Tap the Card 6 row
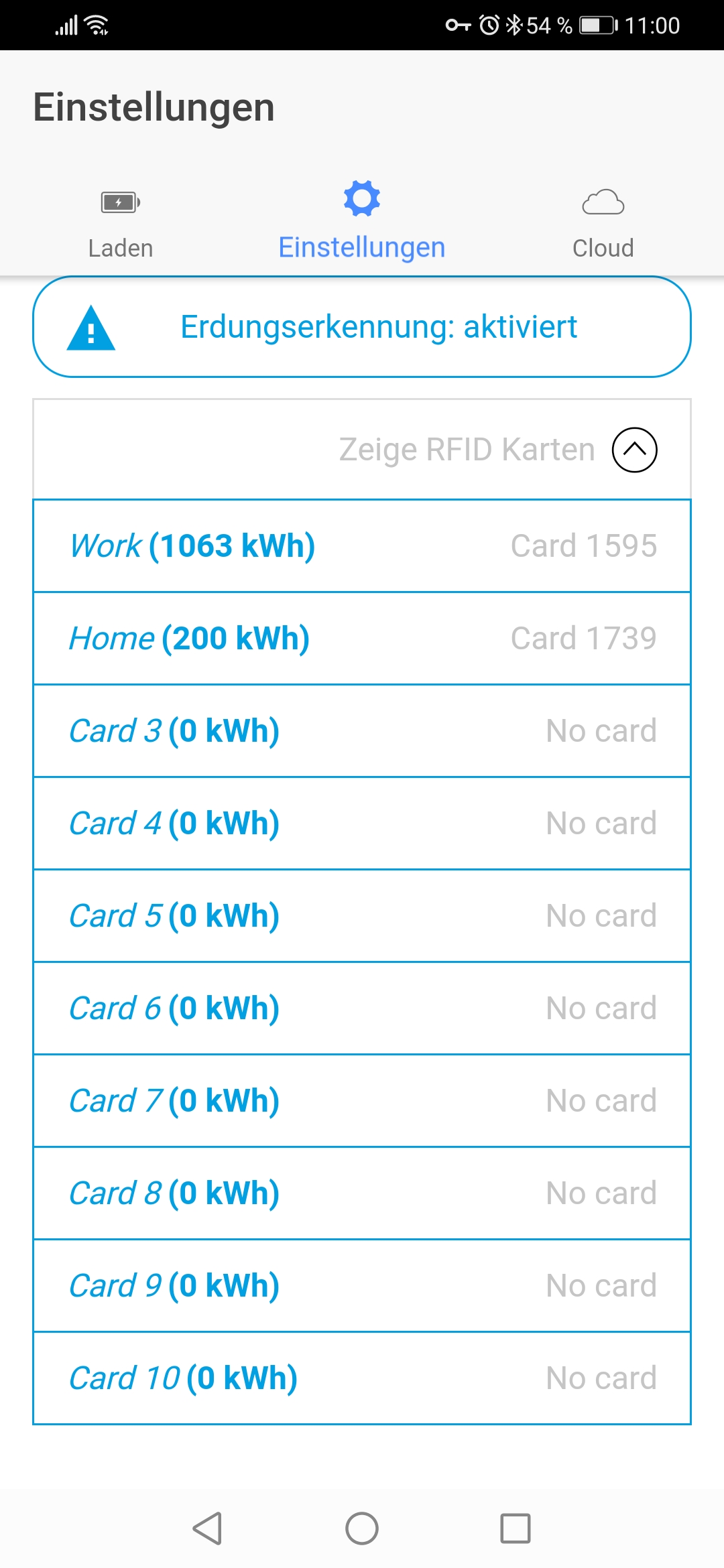This screenshot has height=1568, width=724. tap(362, 1008)
